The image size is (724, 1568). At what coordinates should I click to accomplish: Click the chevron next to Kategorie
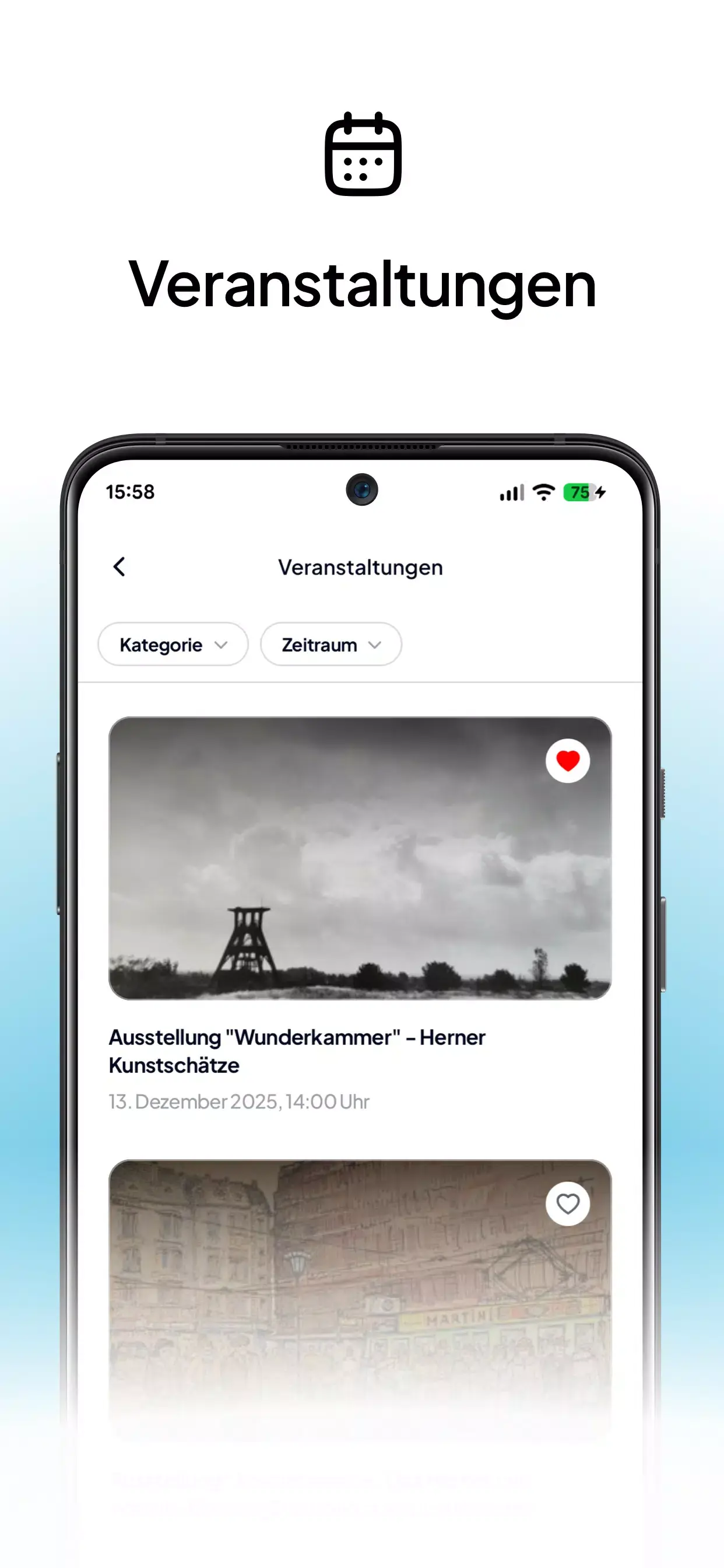click(x=222, y=645)
